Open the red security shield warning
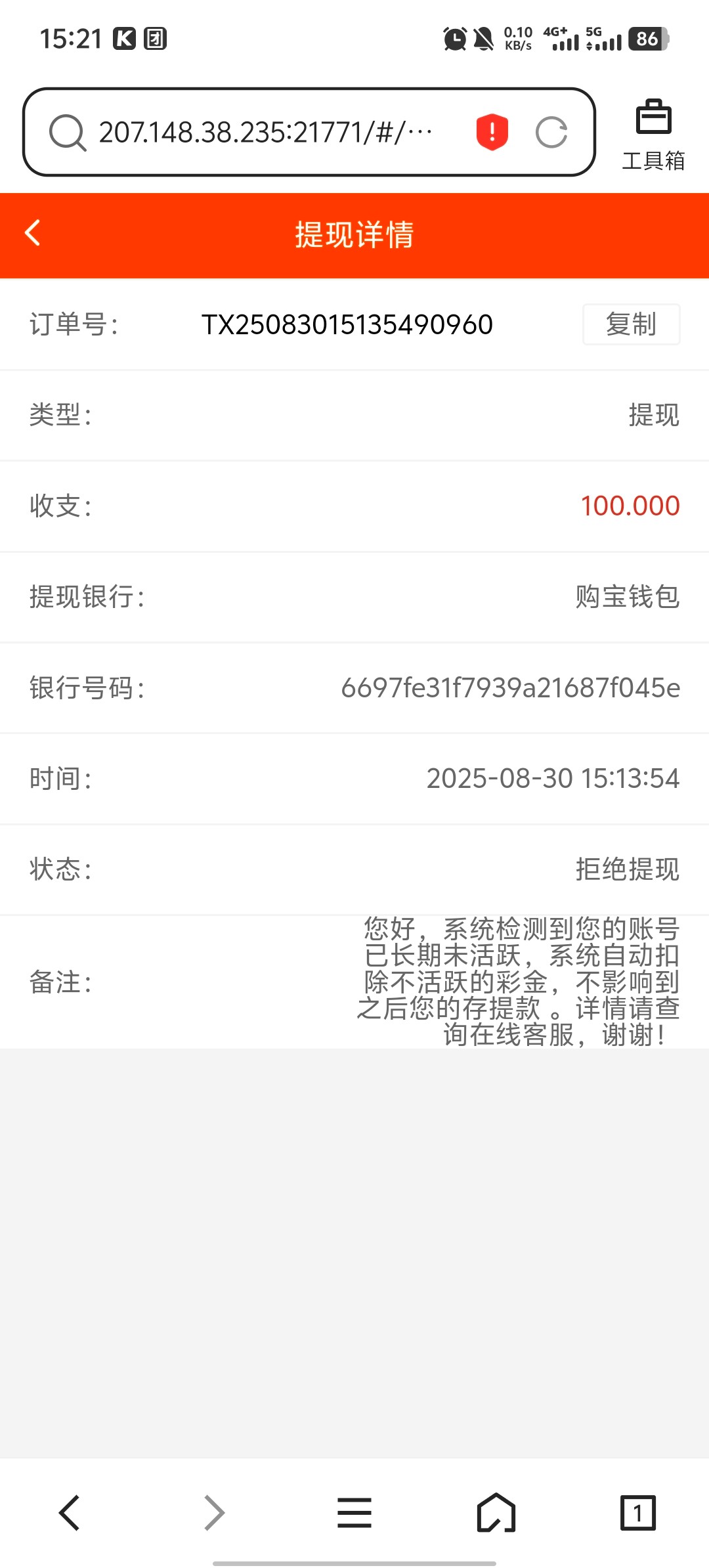The image size is (709, 1568). click(x=492, y=132)
